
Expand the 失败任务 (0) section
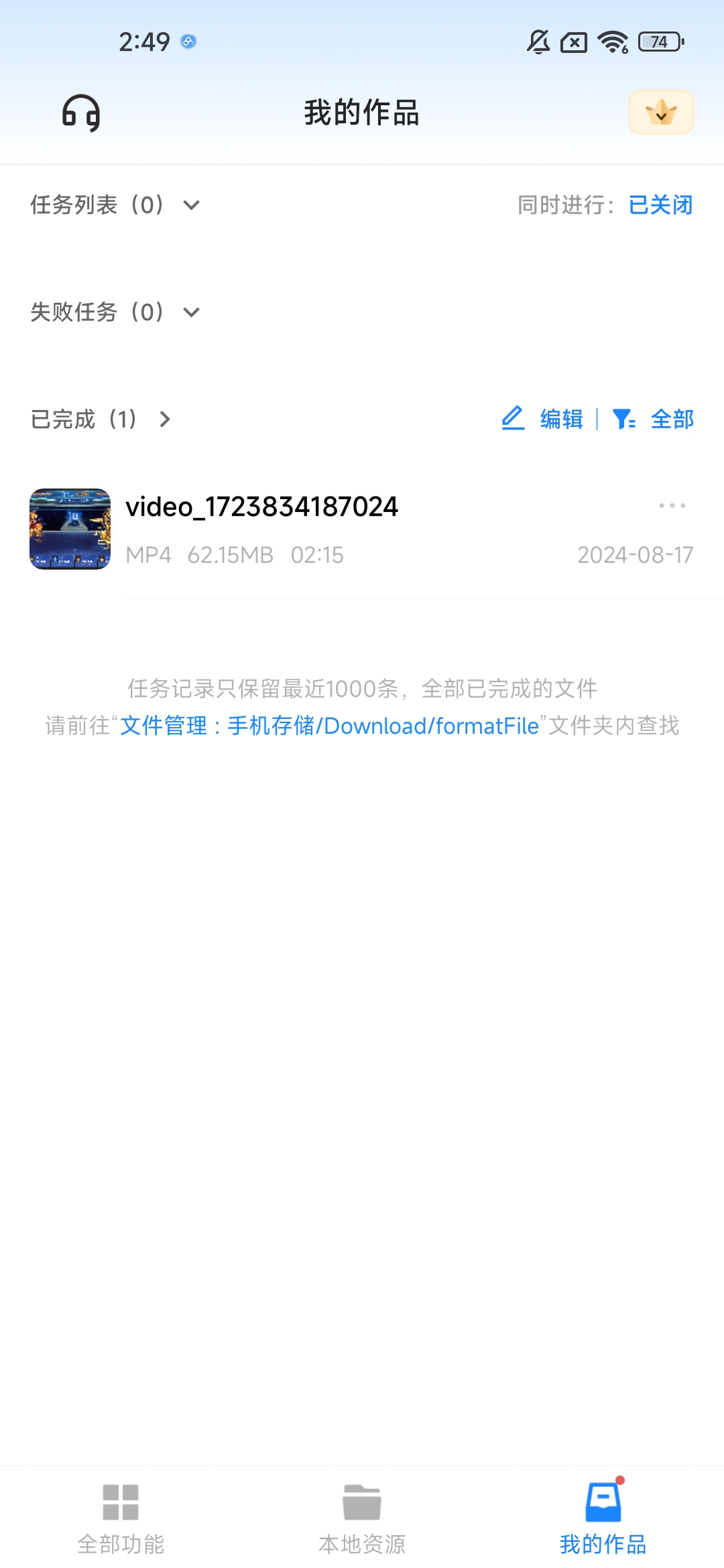(x=115, y=312)
